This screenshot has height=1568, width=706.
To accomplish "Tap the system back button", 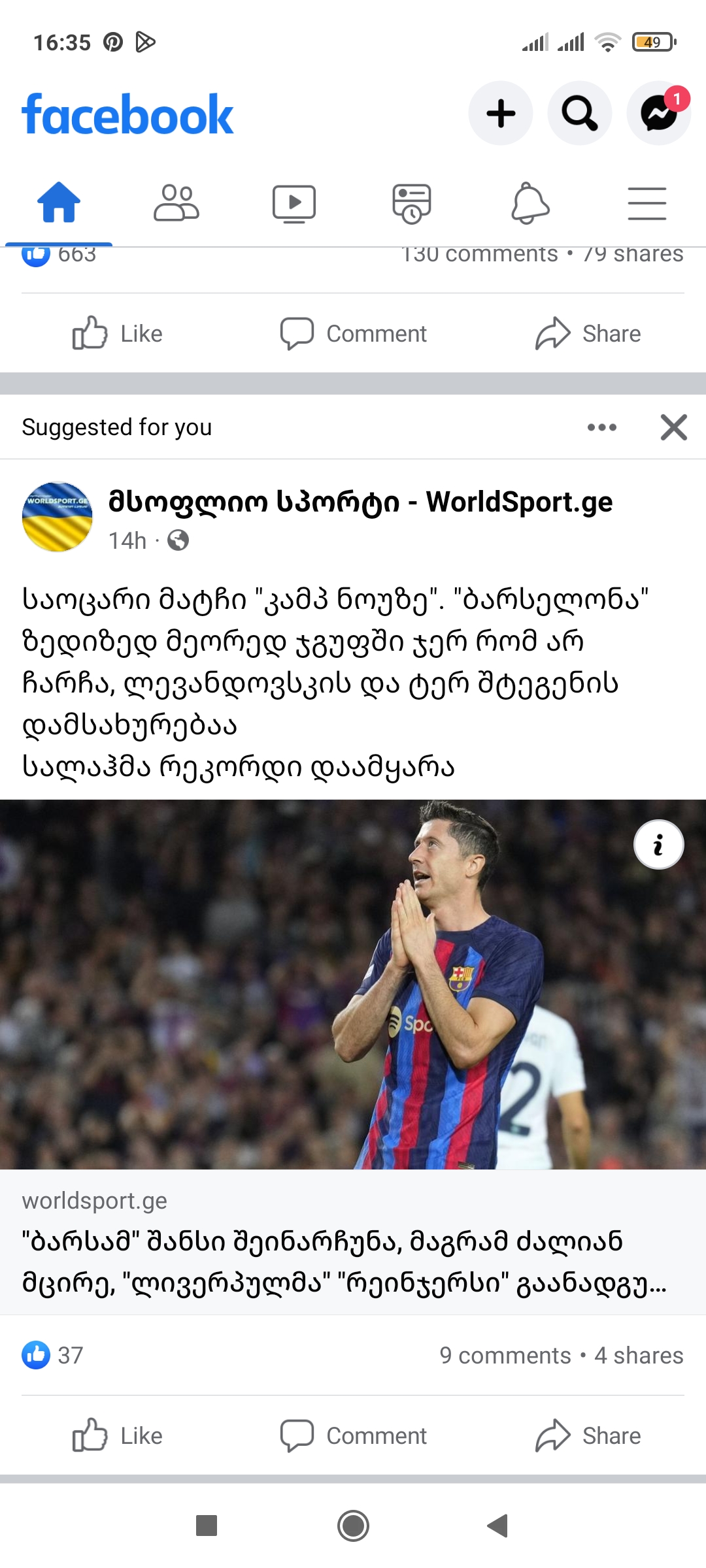I will click(x=498, y=1526).
